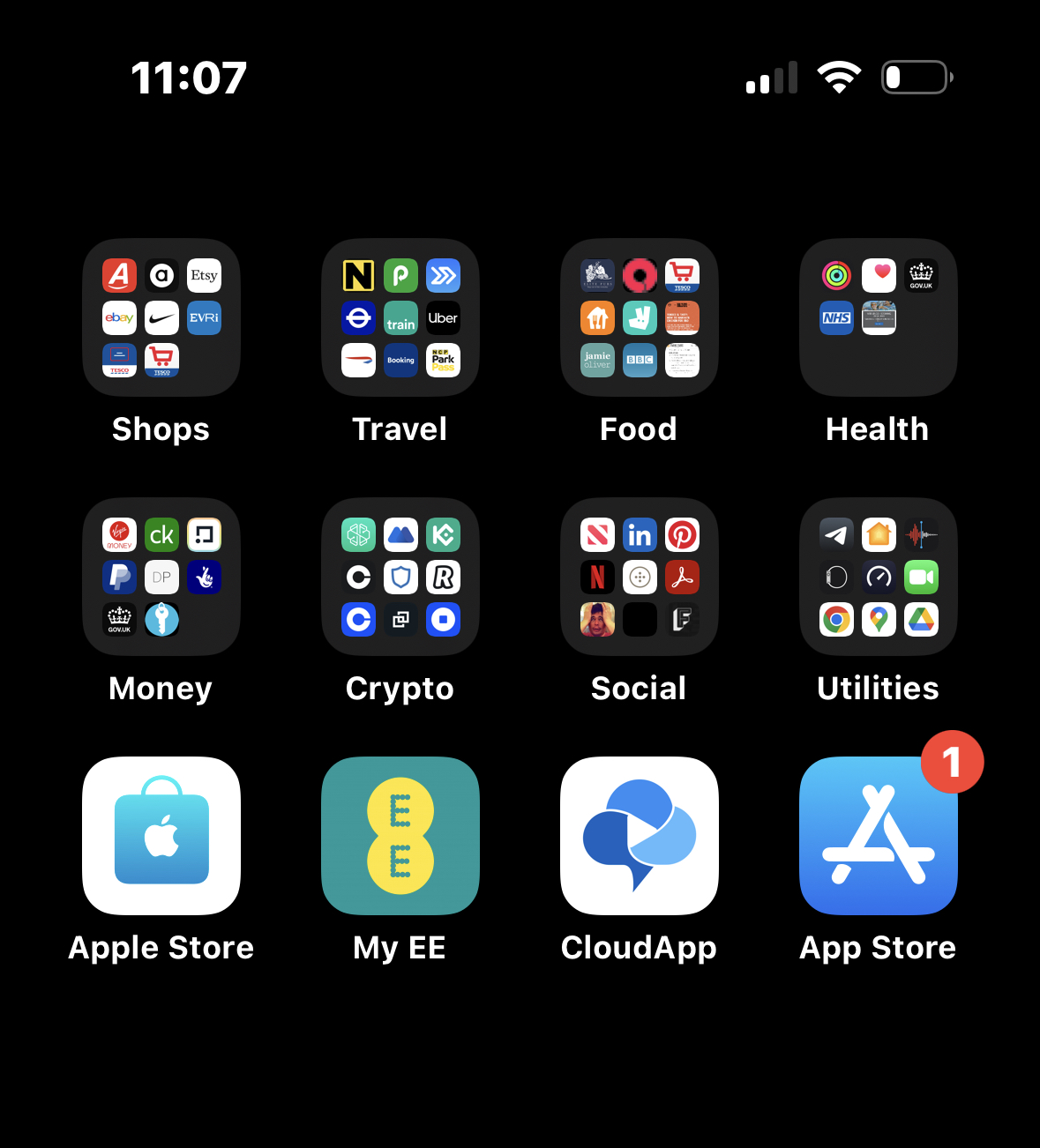Open the Shops folder
Image resolution: width=1040 pixels, height=1148 pixels.
click(161, 317)
